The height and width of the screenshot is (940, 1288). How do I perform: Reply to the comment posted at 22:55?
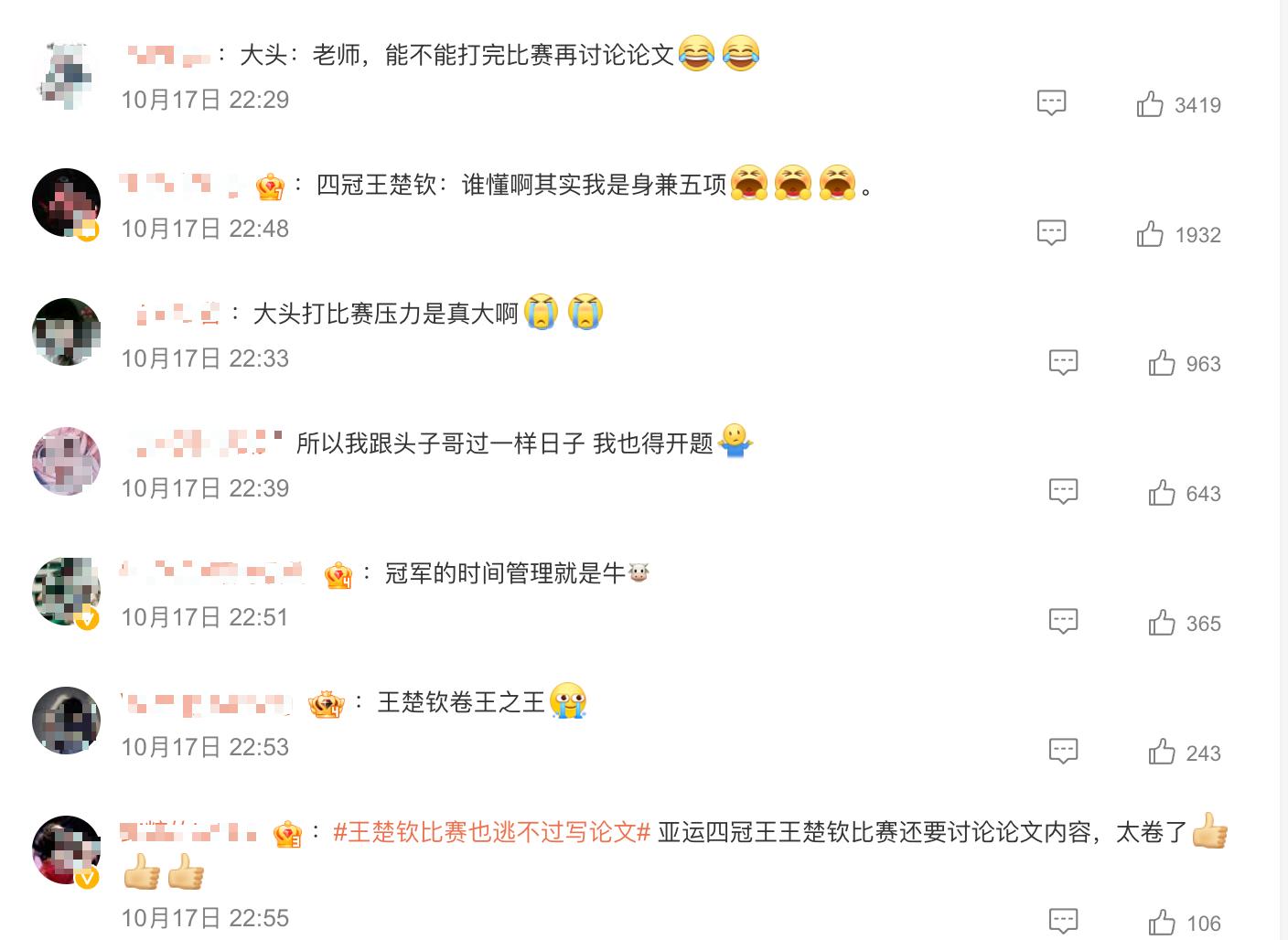click(x=1063, y=920)
